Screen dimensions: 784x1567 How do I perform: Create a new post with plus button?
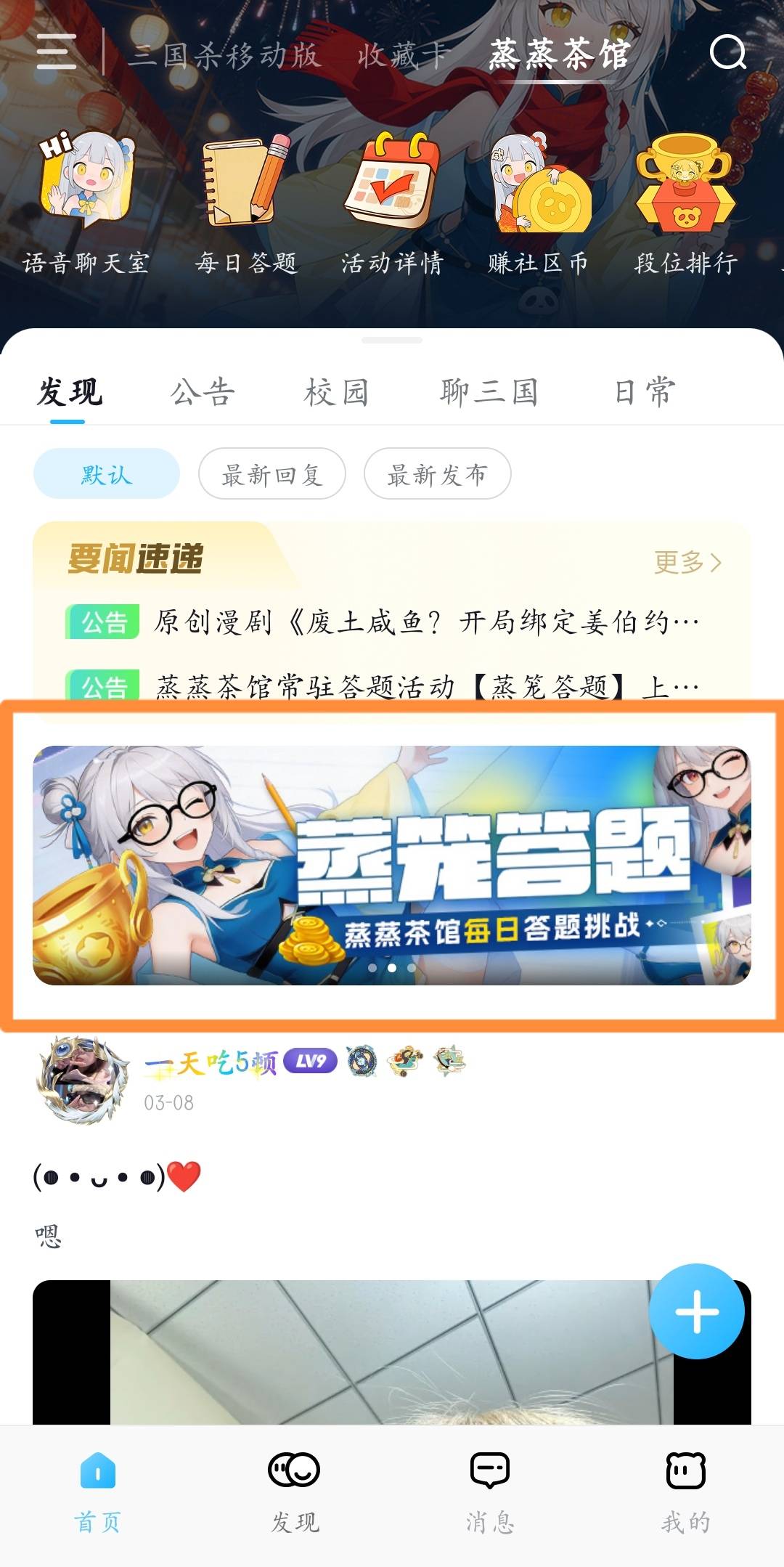coord(696,1311)
